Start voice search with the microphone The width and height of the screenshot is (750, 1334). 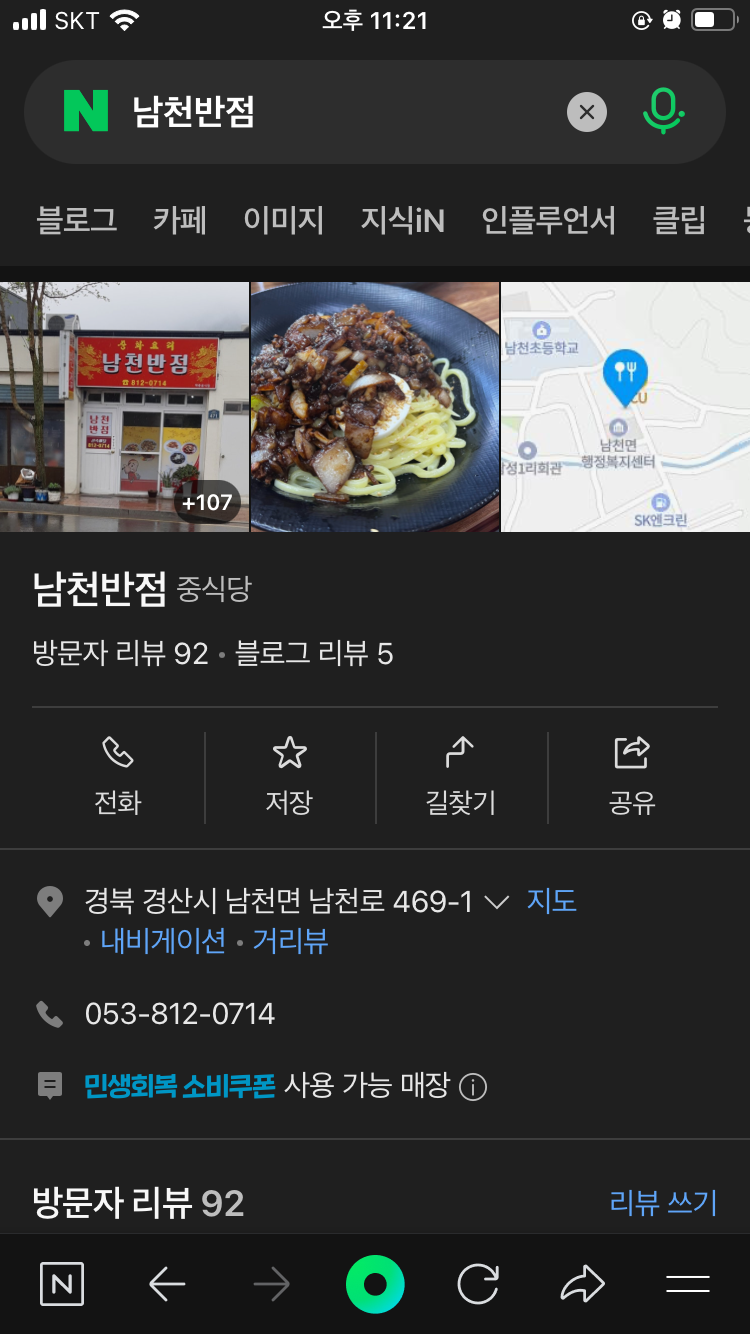point(662,111)
